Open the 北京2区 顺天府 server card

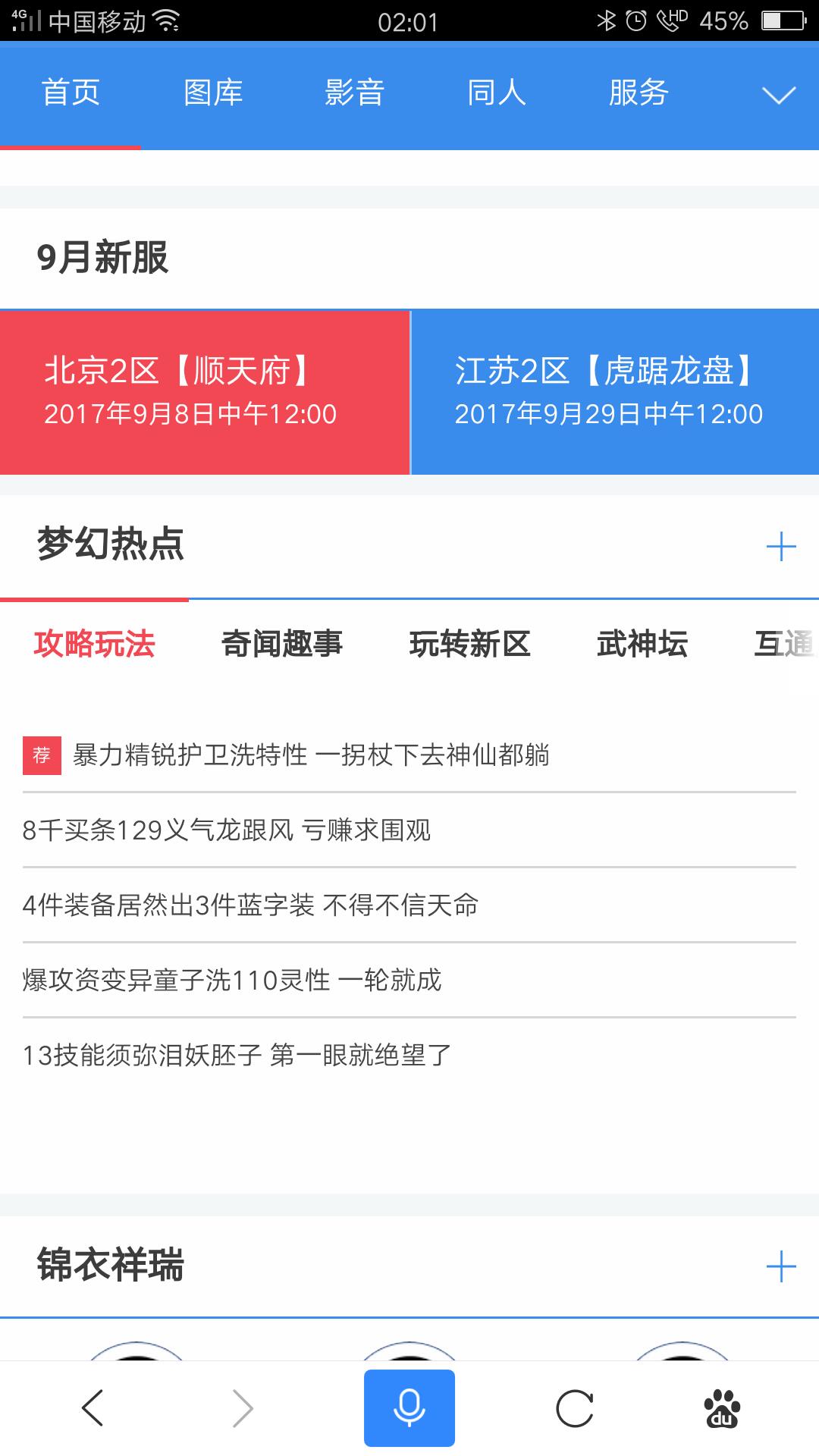pos(205,392)
